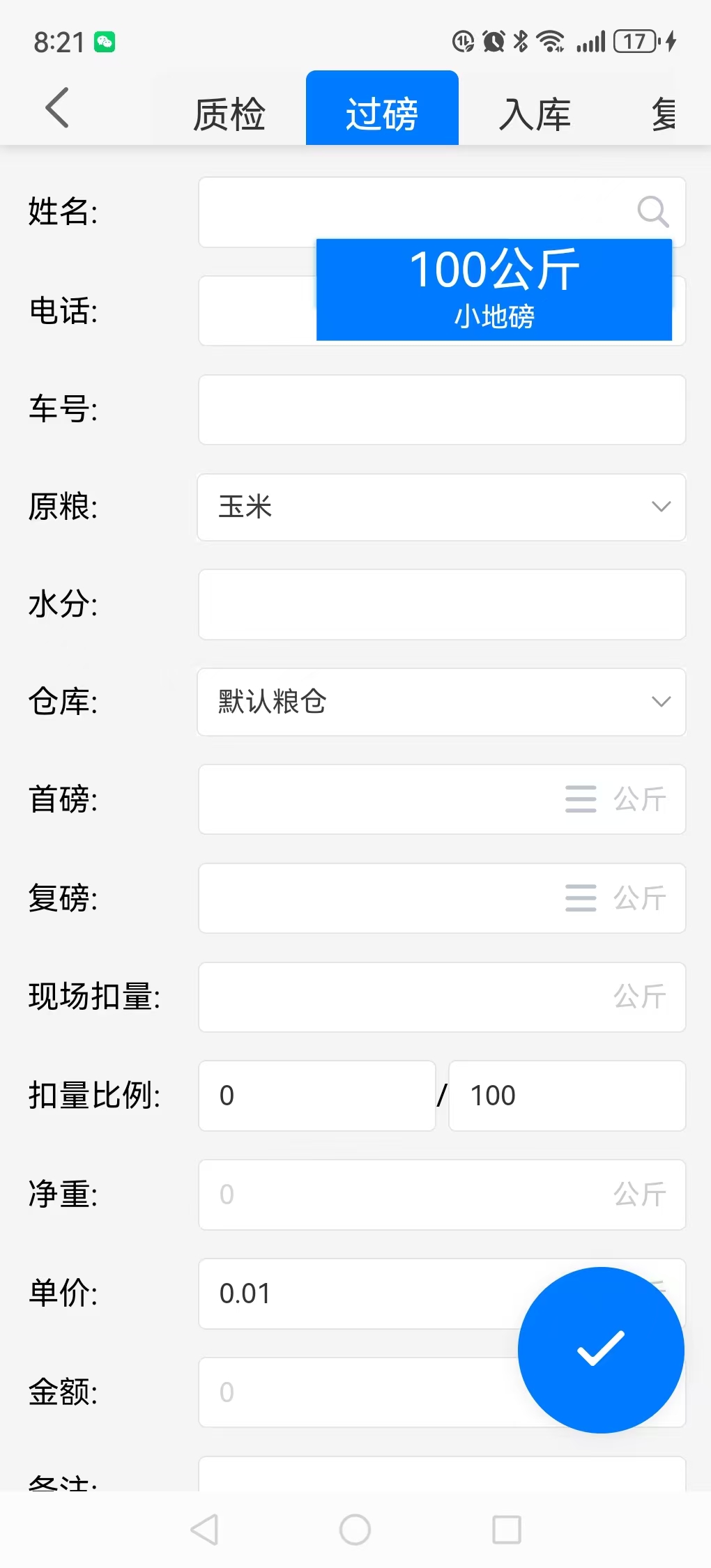Tap the 水分 input field
Screen dimensions: 711x1568
pos(442,605)
